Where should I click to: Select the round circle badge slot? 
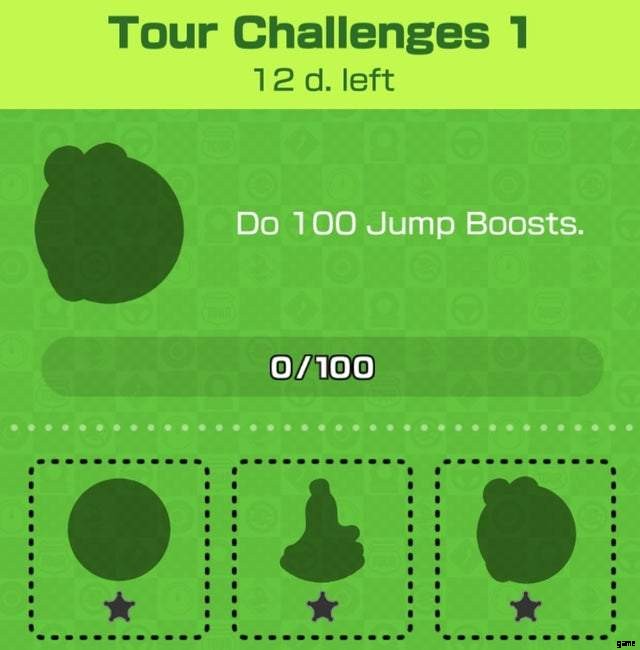click(x=118, y=548)
